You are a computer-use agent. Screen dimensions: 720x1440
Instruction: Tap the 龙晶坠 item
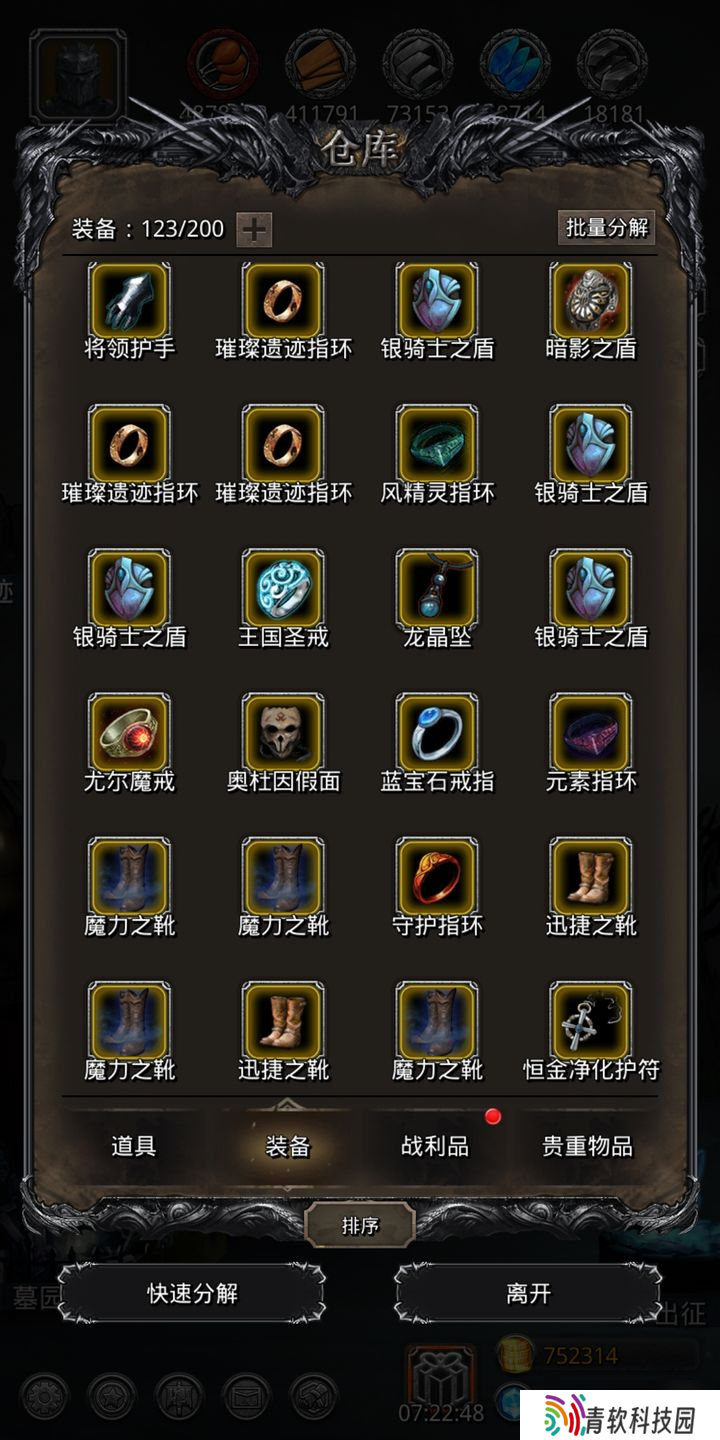[x=437, y=589]
